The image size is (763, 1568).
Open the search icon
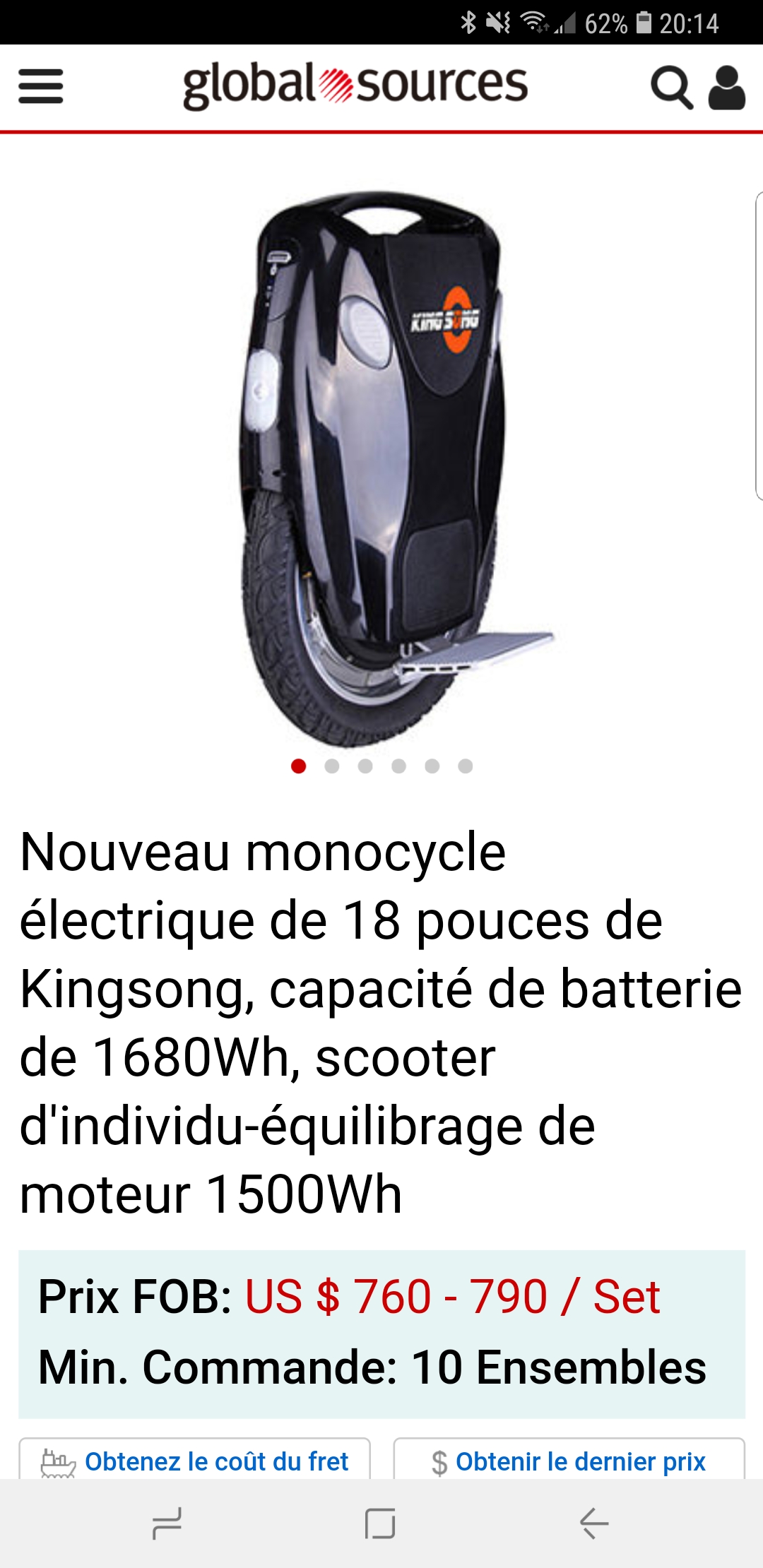tap(671, 88)
